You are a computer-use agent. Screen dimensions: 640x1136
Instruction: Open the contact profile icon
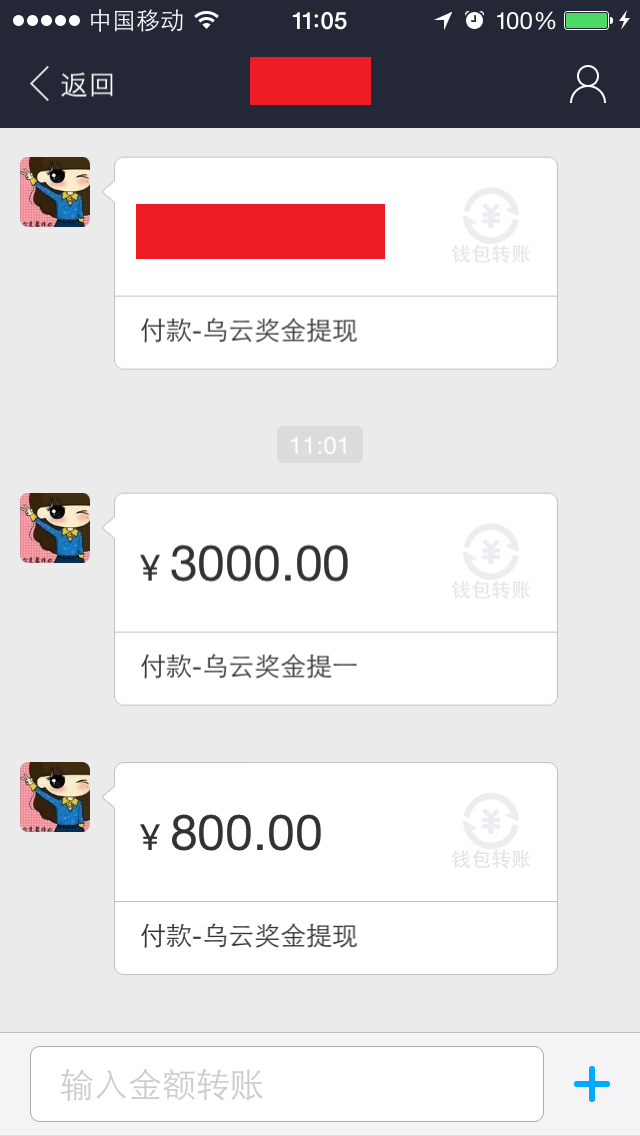coord(587,85)
